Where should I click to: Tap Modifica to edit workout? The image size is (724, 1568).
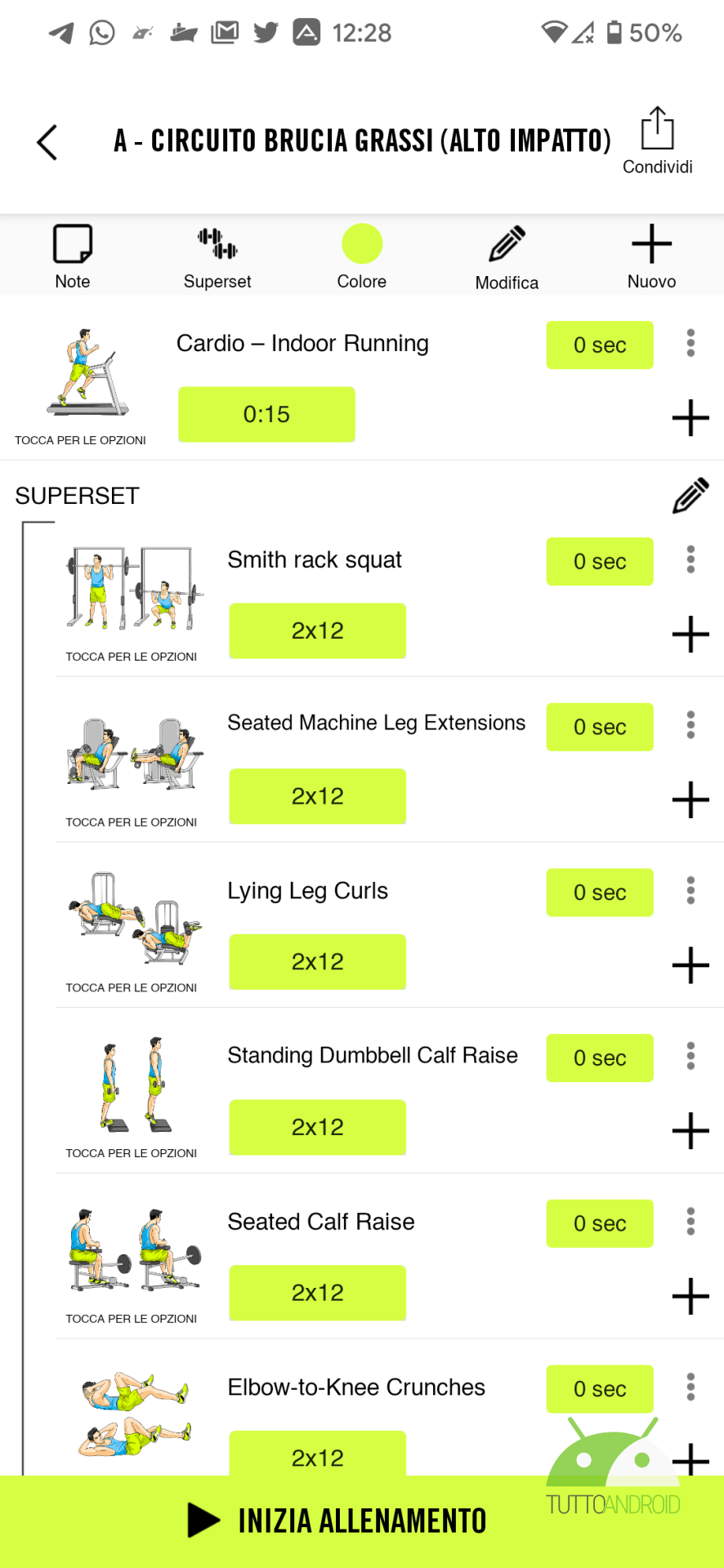coord(507,256)
